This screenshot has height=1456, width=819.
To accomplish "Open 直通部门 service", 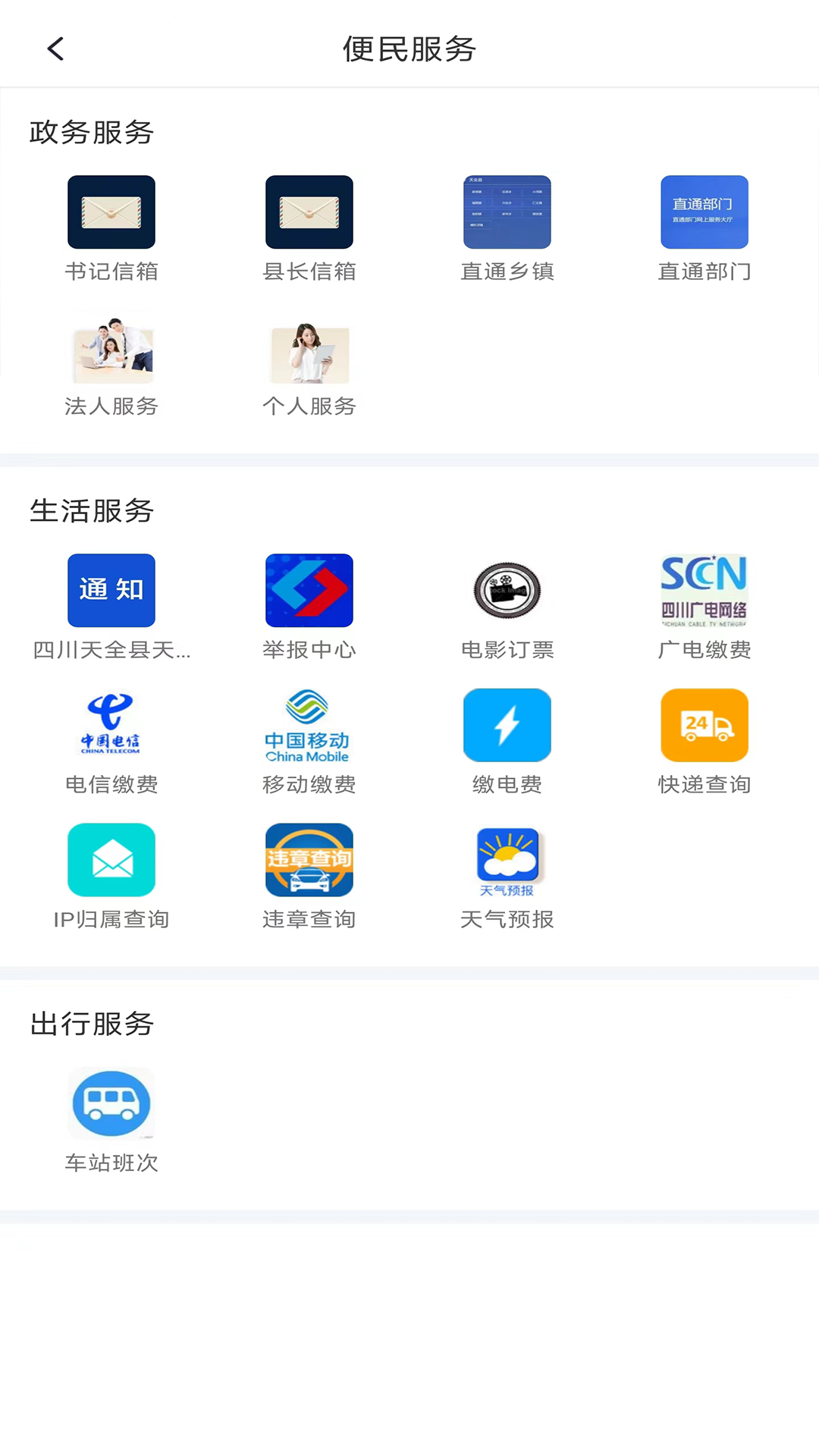I will point(704,212).
